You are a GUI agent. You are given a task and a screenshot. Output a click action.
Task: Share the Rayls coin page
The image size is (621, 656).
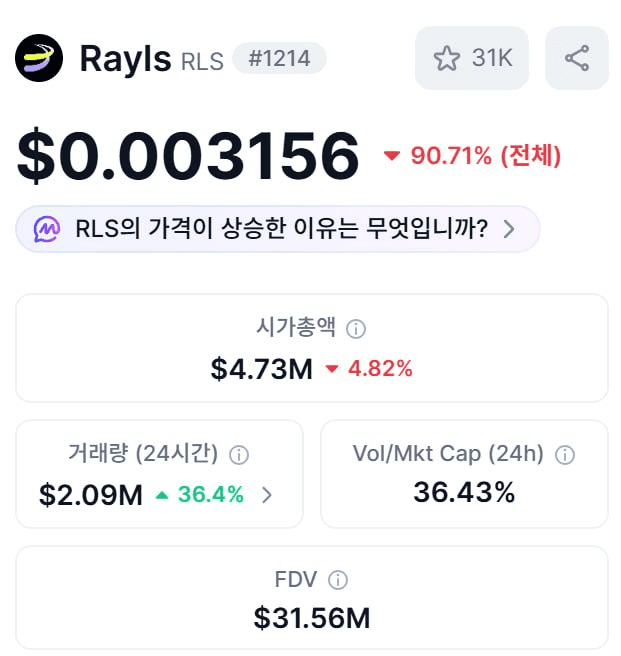[x=577, y=58]
